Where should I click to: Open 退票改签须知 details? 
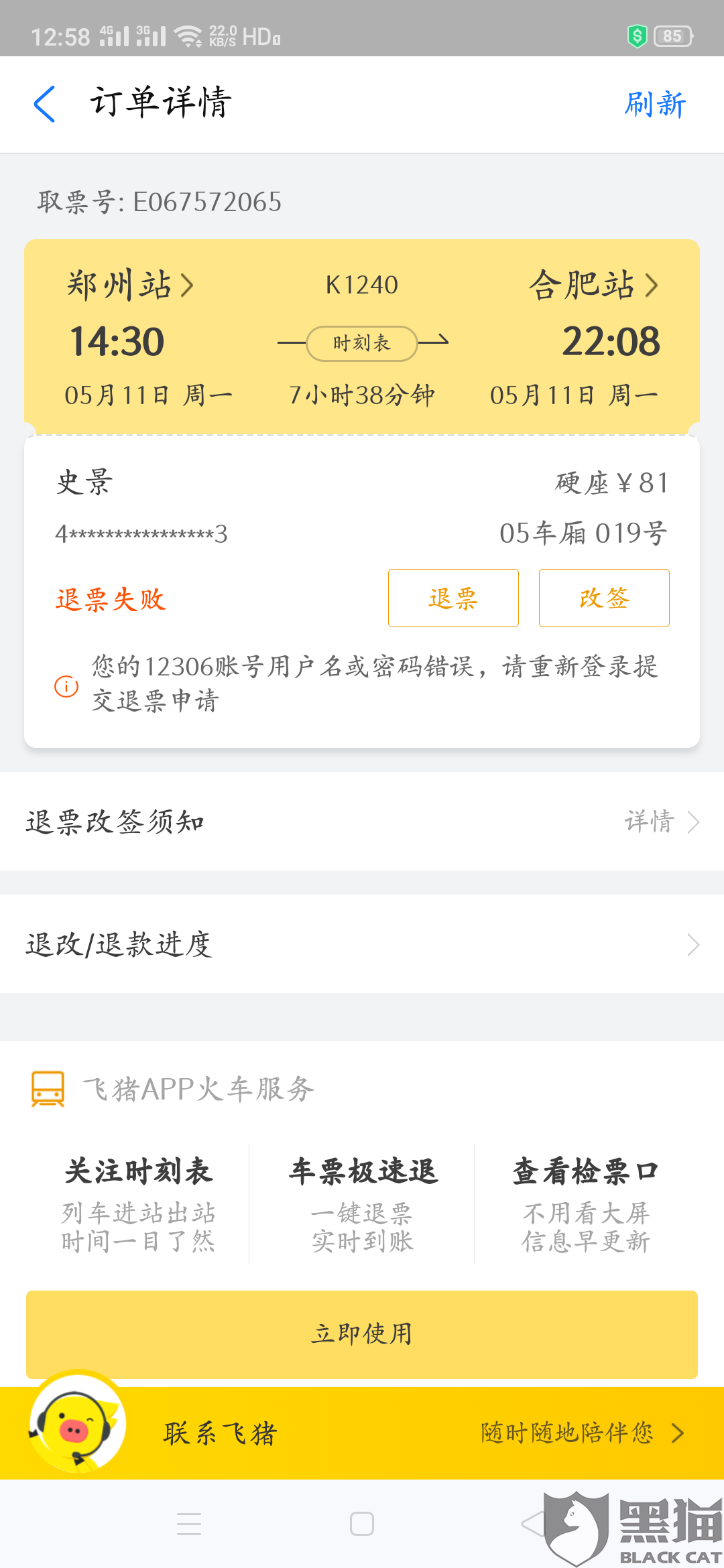(362, 822)
